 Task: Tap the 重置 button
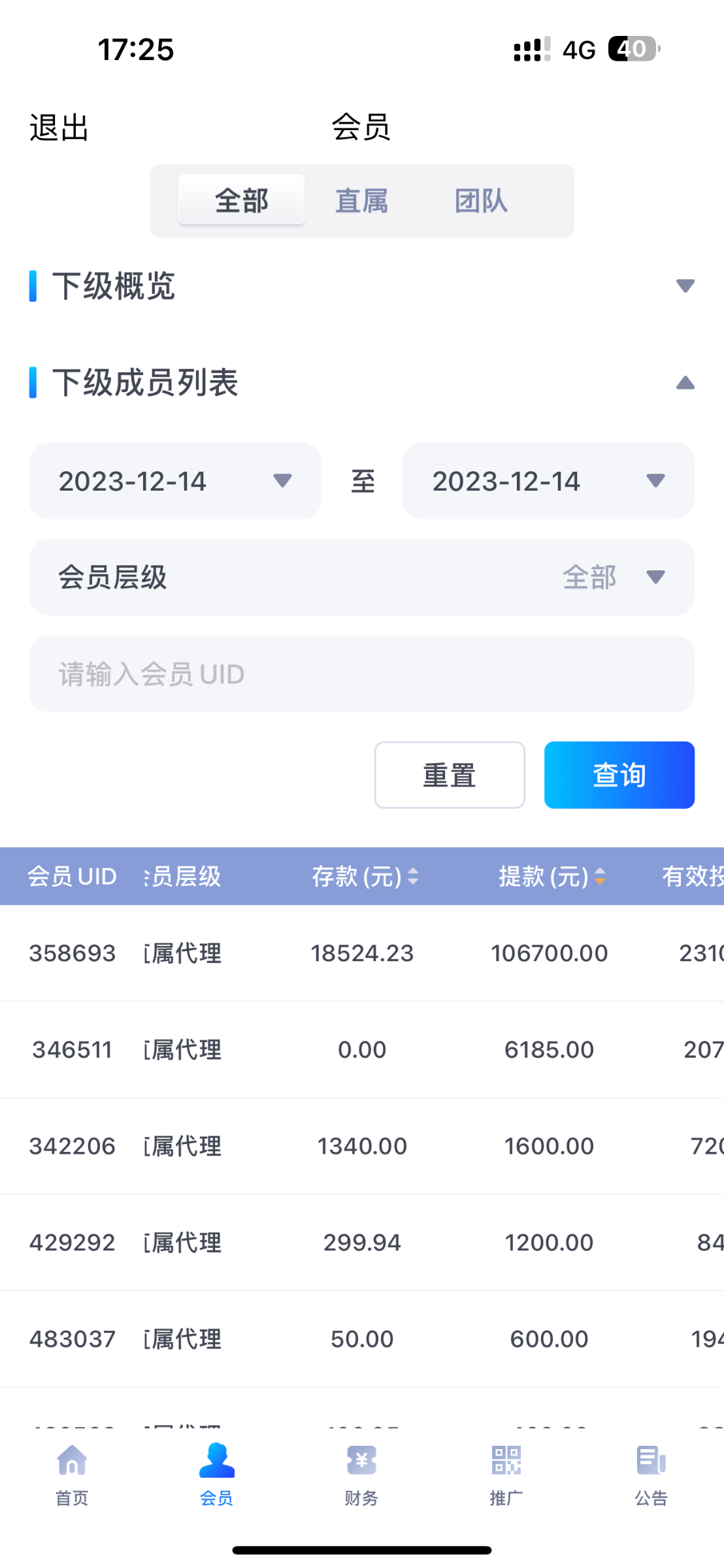click(450, 775)
